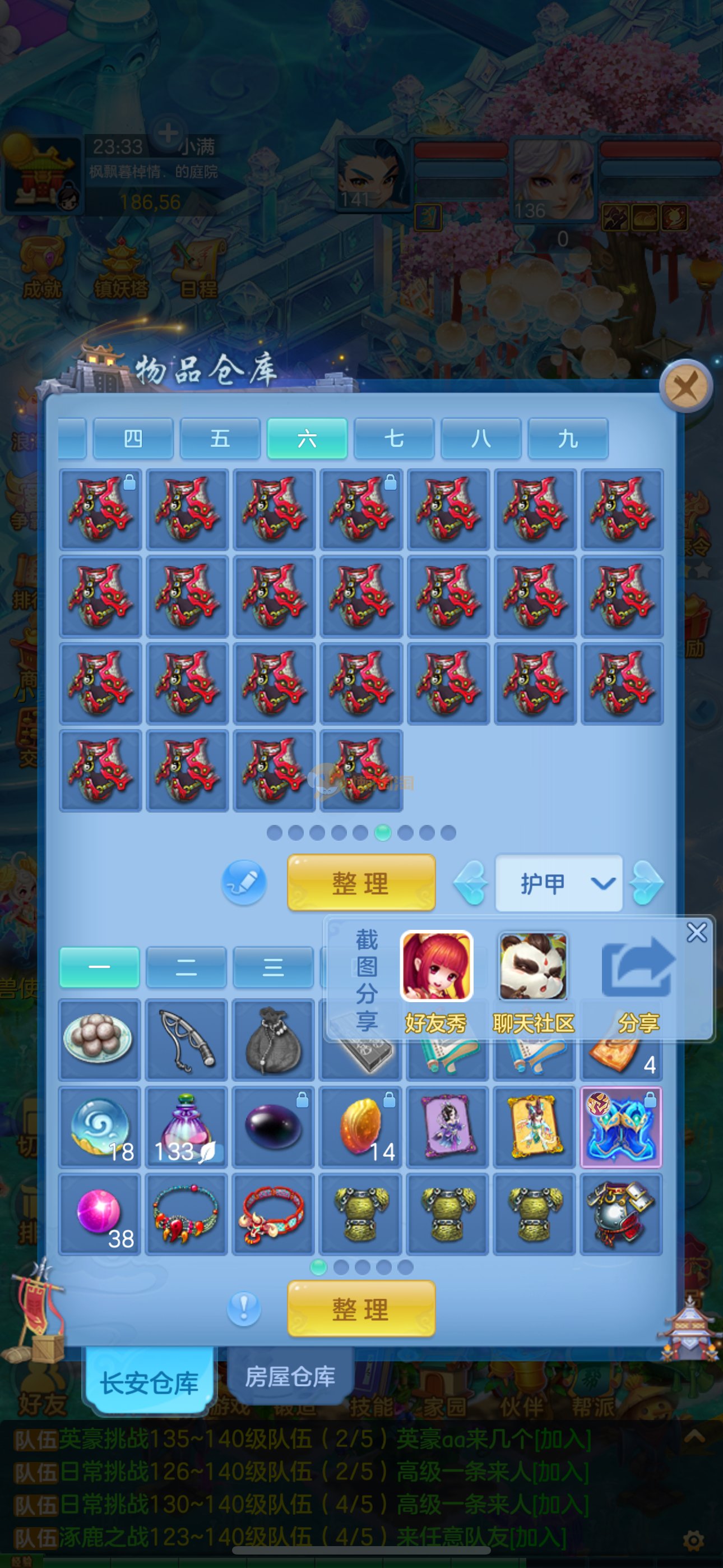
Task: Open the 护甲 category dropdown
Action: [559, 883]
